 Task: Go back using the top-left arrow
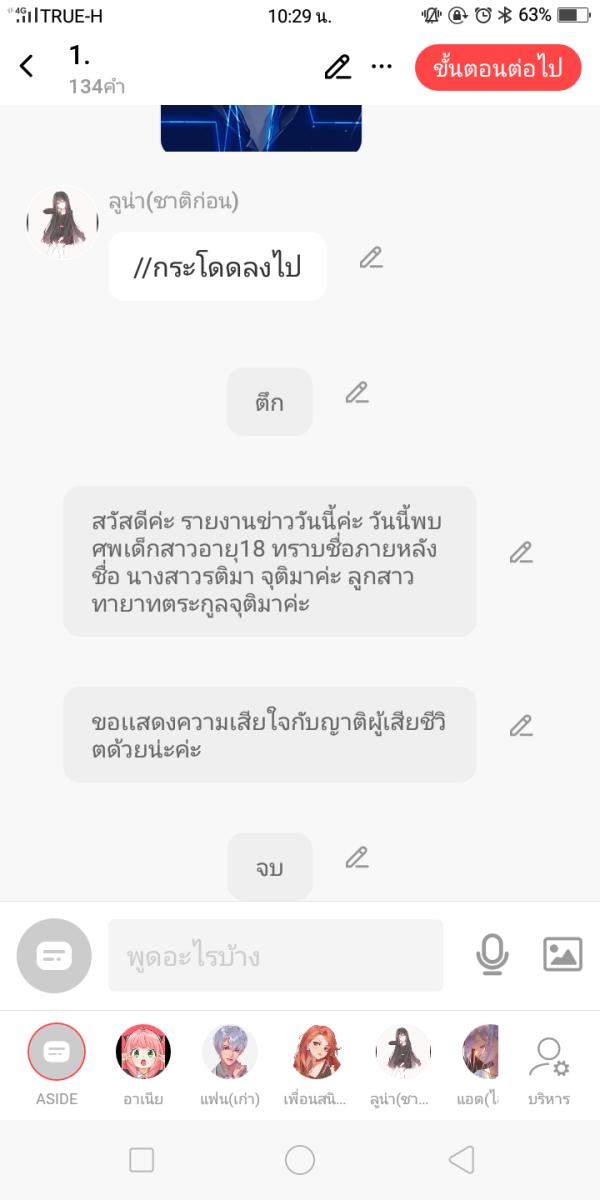[x=27, y=67]
